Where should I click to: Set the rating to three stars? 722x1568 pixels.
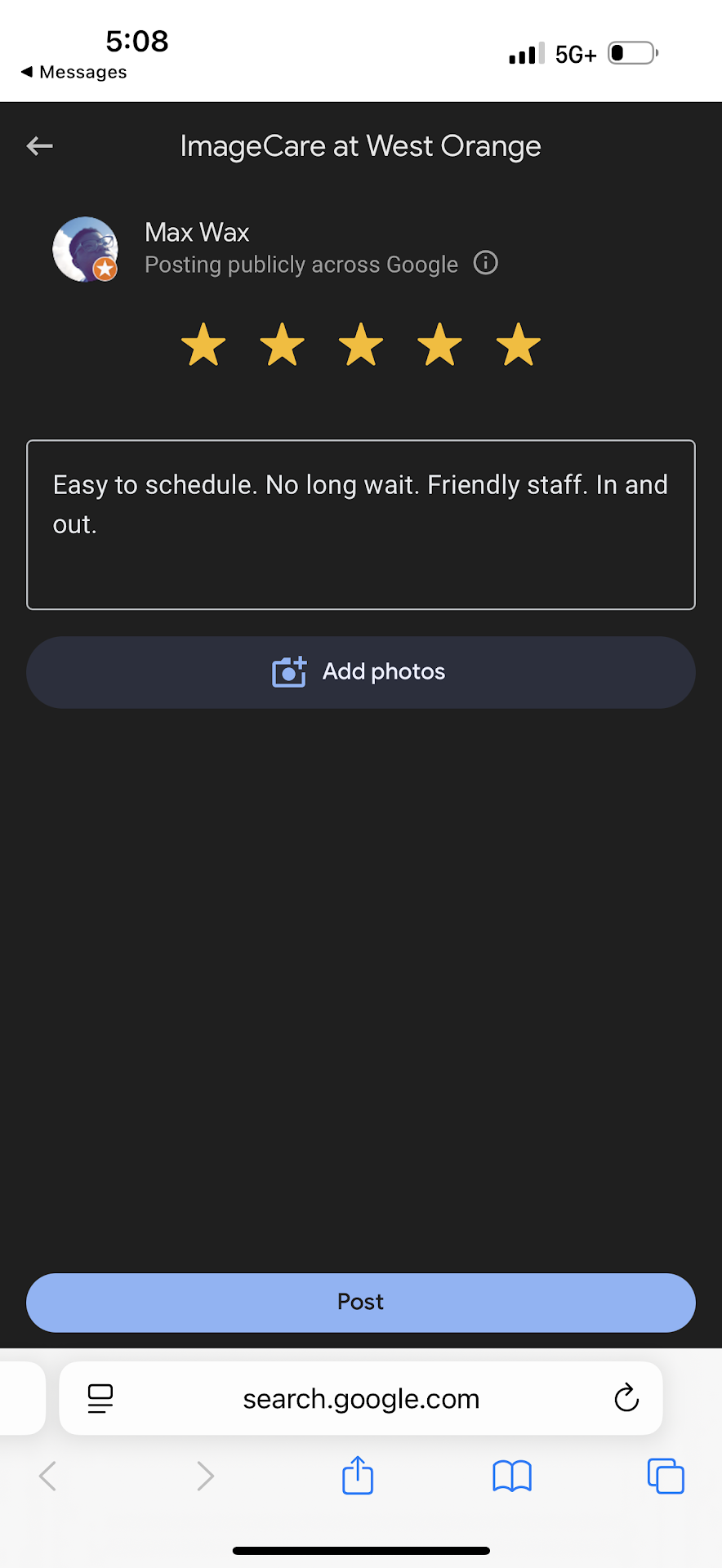click(361, 345)
